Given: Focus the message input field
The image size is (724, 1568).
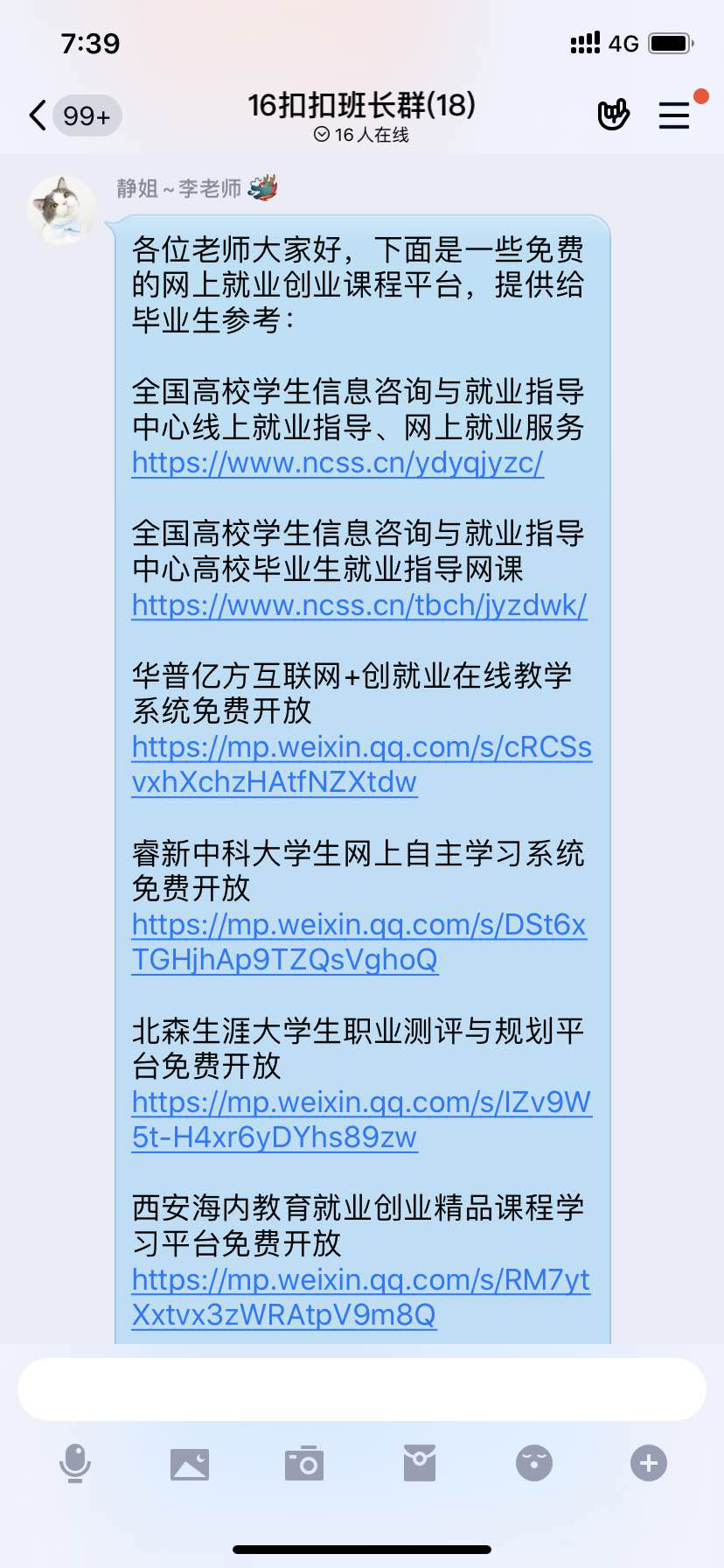Looking at the screenshot, I should tap(362, 1389).
